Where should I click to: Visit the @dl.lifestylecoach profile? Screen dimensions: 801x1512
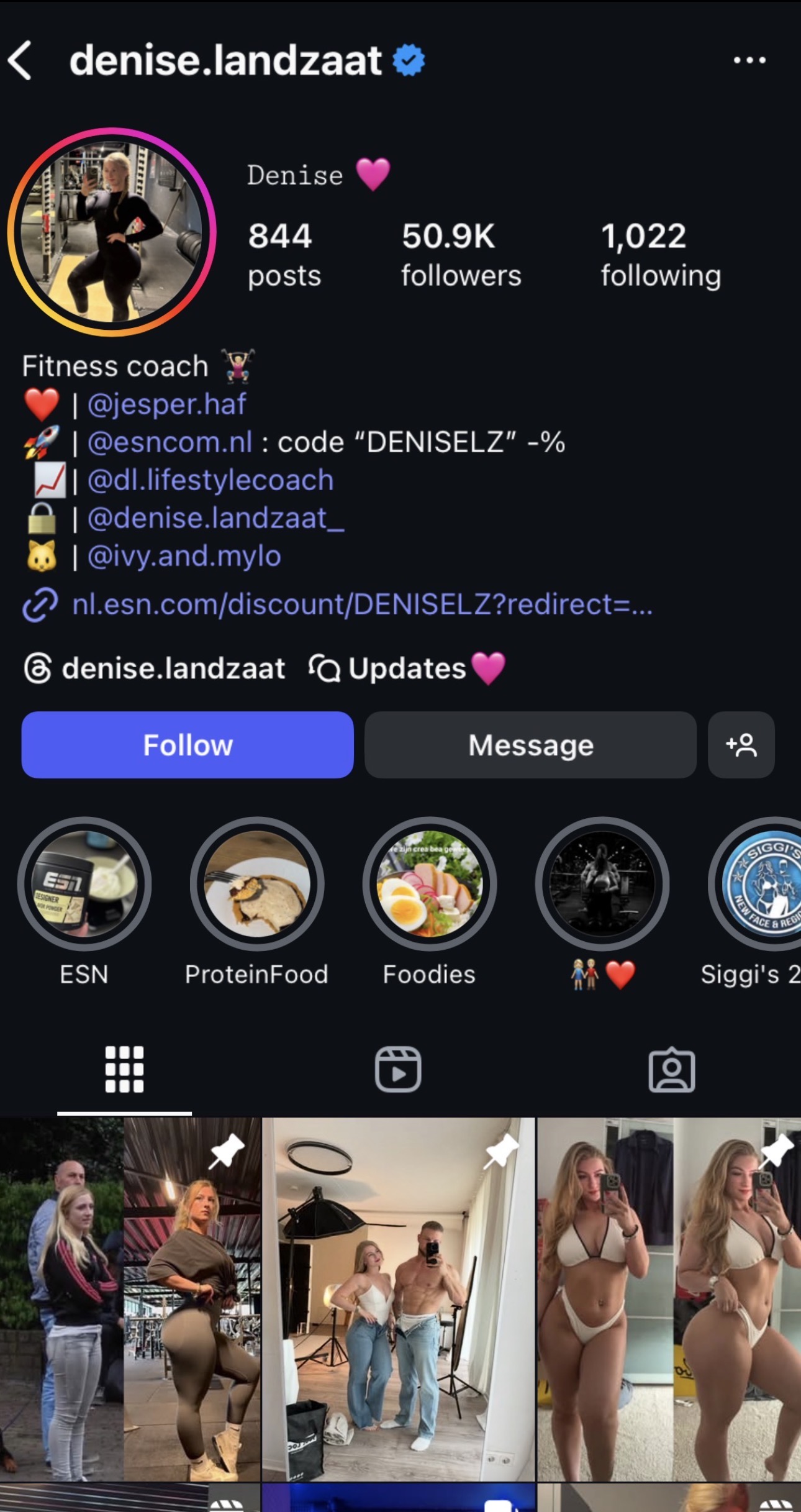[210, 480]
